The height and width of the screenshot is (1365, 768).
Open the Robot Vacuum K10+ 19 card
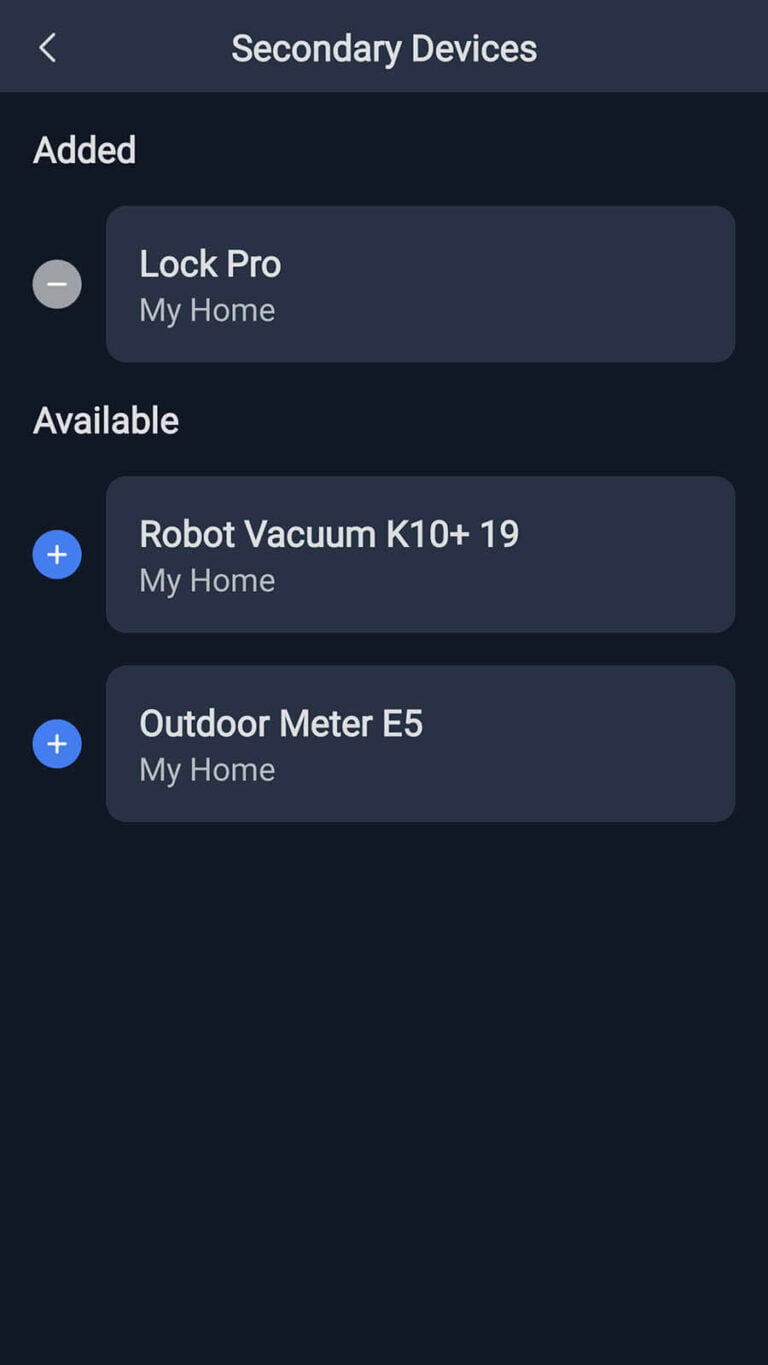point(420,554)
